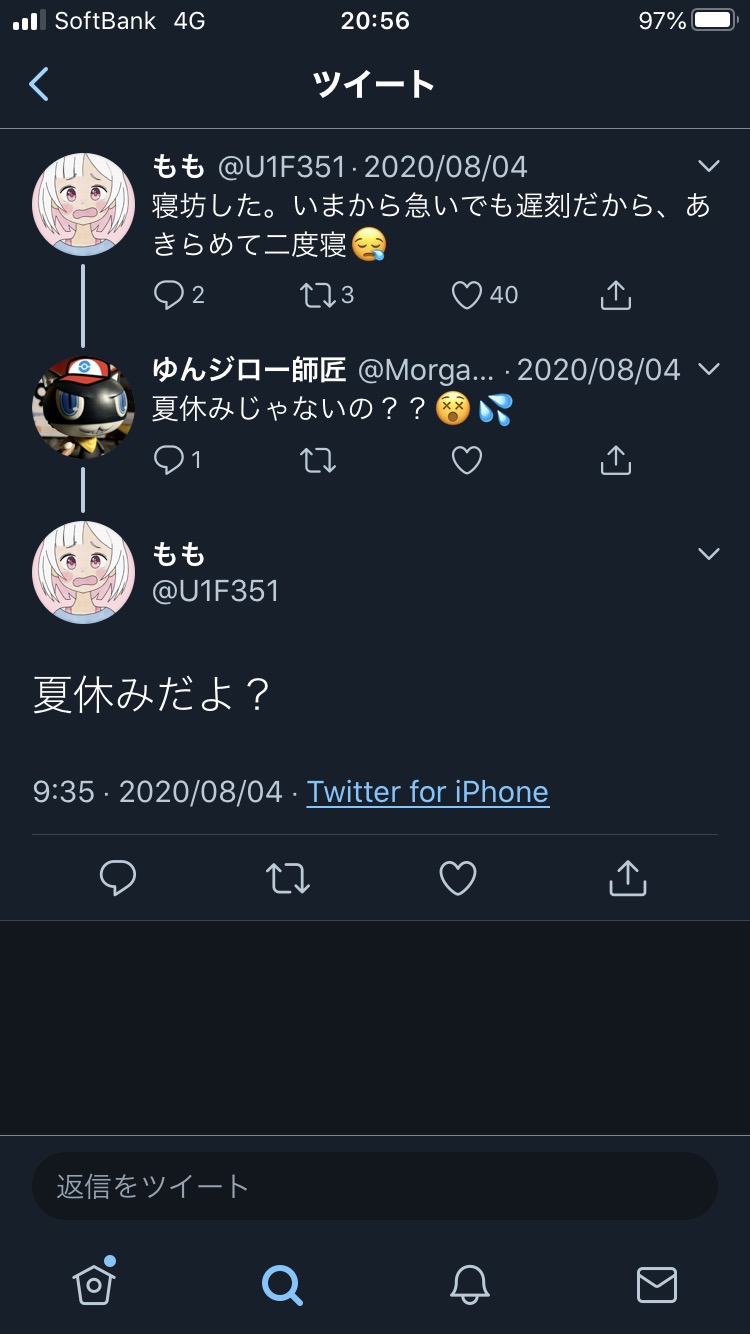Share もも's 寝坊した tweet

(616, 294)
